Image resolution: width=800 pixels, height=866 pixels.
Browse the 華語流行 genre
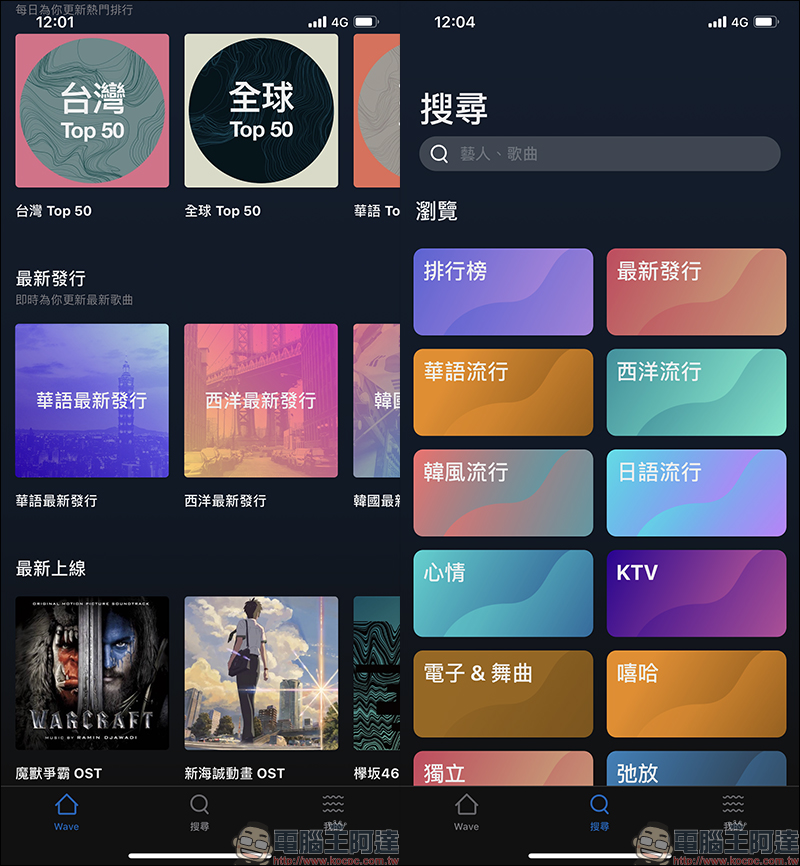(x=503, y=392)
